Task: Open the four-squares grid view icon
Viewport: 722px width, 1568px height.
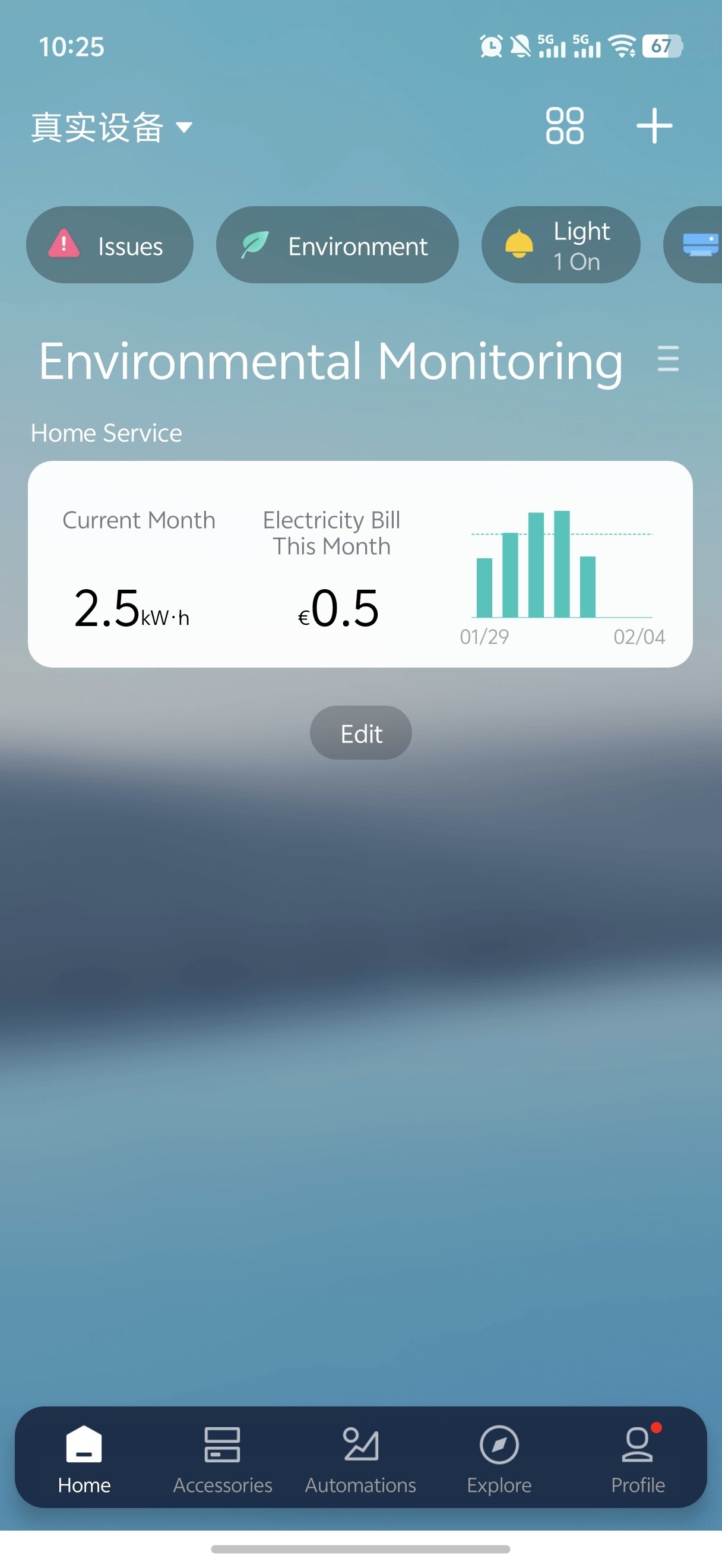Action: 564,126
